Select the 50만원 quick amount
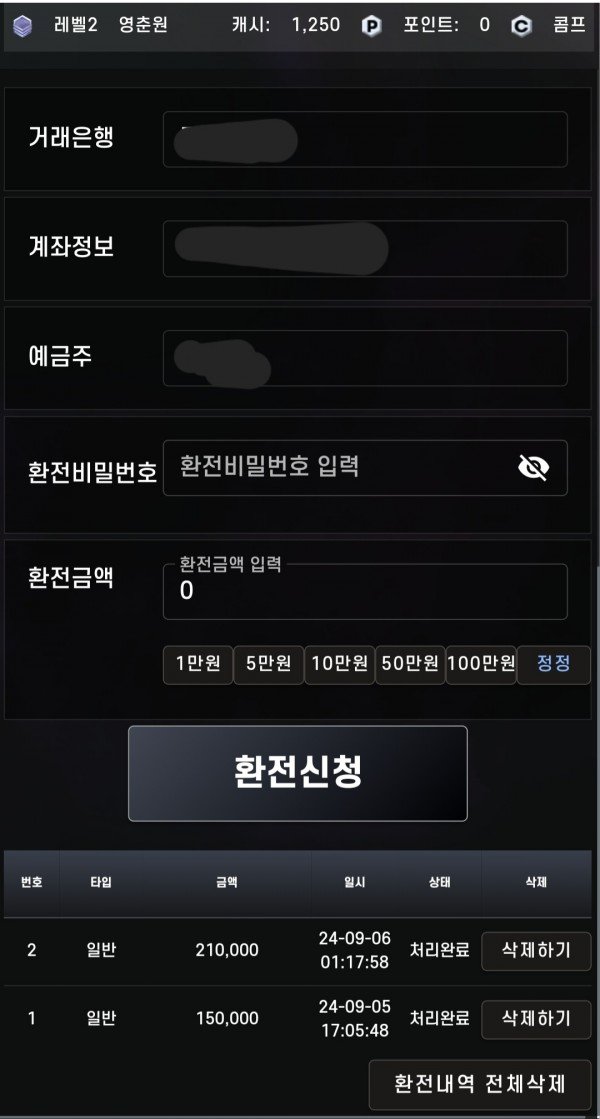Viewport: 600px width, 1119px height. point(410,664)
